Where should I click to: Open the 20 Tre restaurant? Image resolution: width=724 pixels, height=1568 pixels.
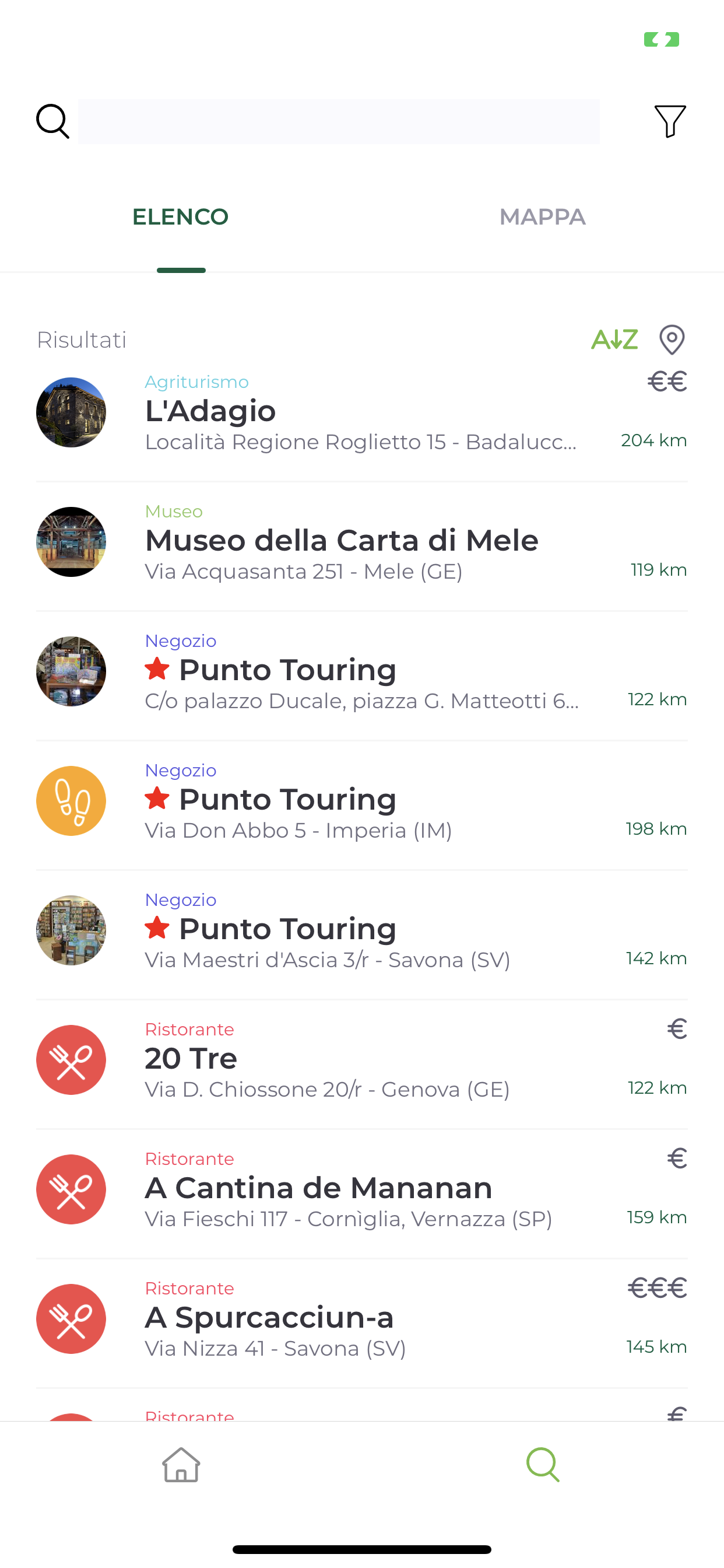click(x=361, y=1060)
